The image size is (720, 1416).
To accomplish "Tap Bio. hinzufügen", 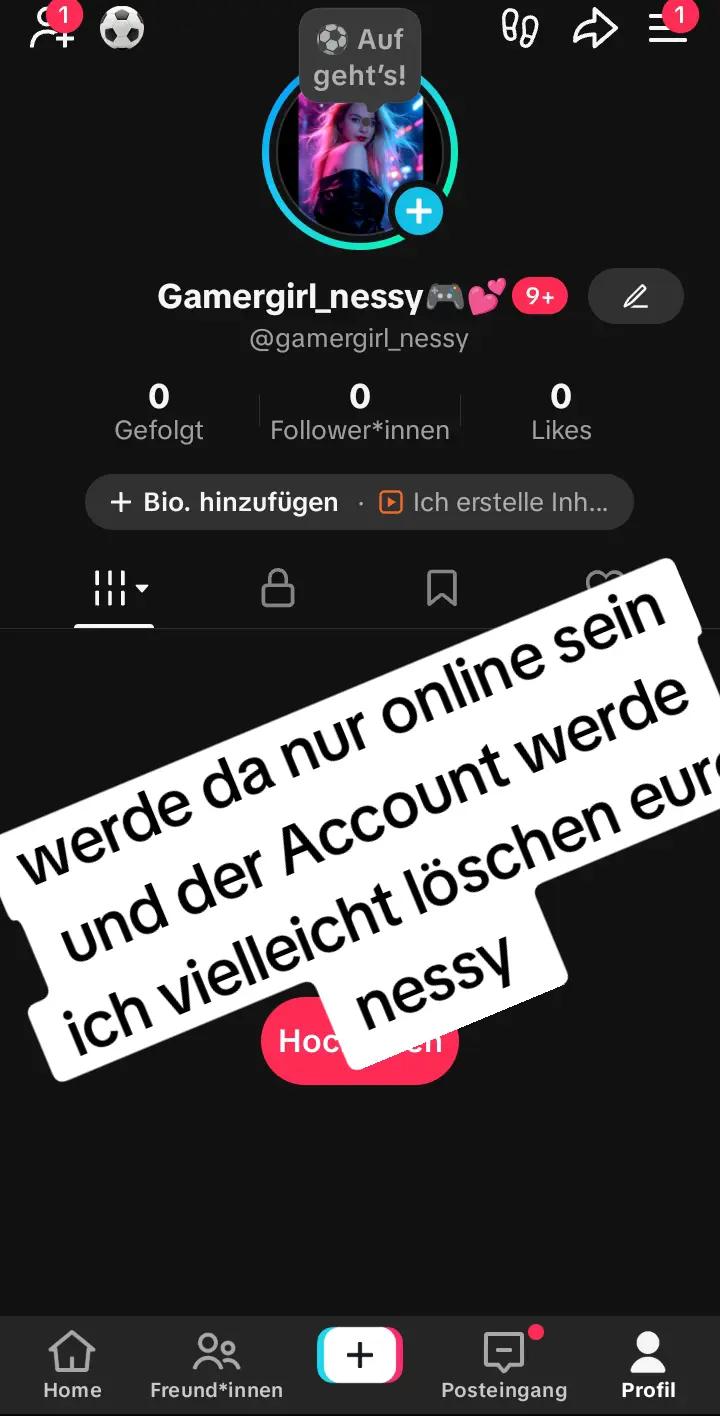I will tap(223, 502).
